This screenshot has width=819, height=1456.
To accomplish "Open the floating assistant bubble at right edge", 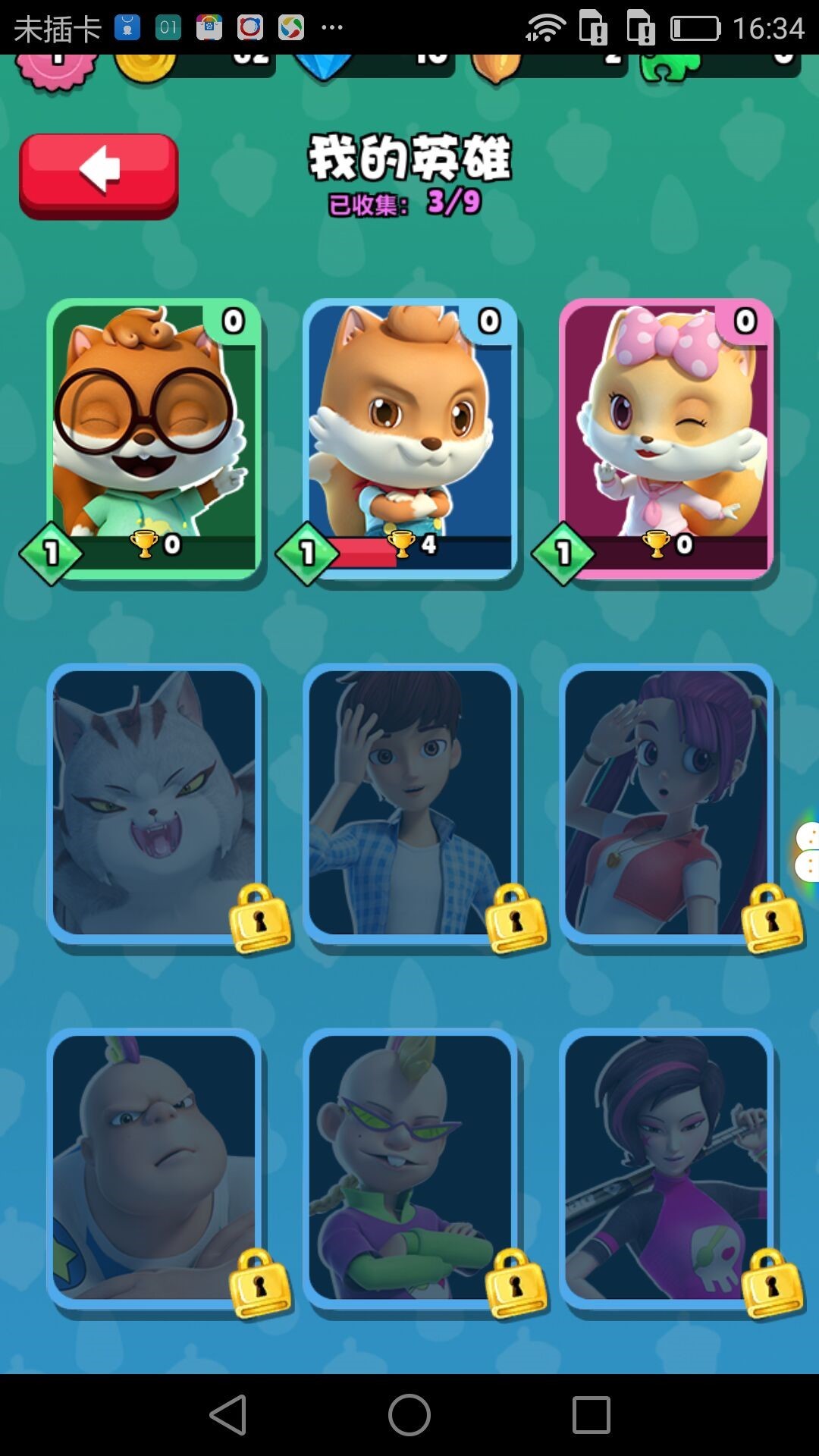I will pos(808,852).
